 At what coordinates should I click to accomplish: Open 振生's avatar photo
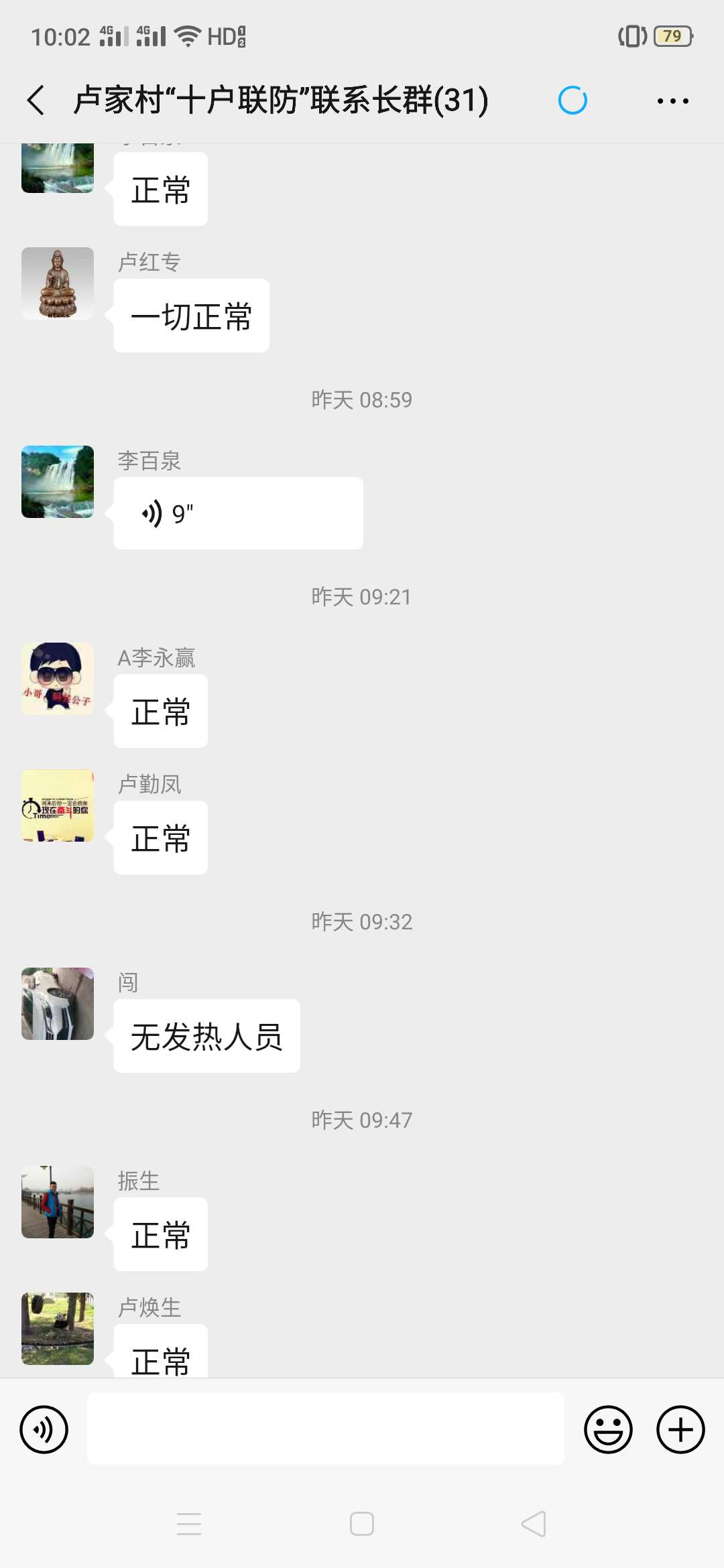(x=58, y=1201)
